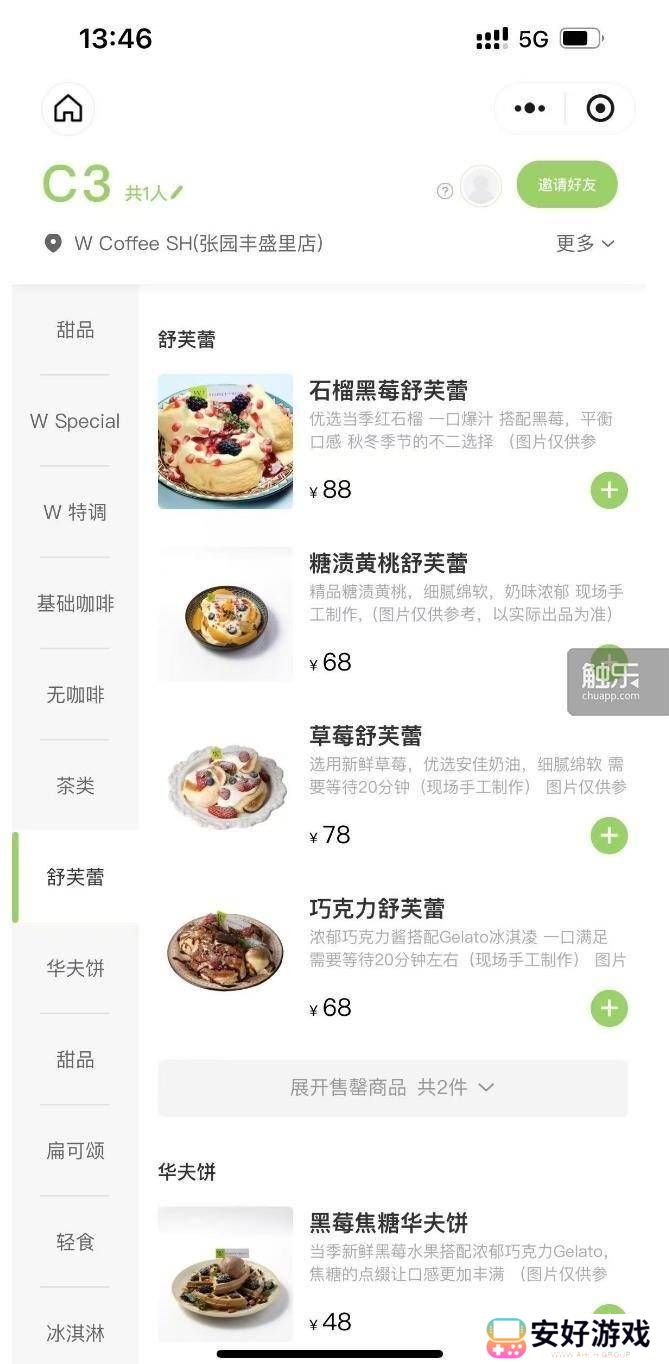
Task: Select the 无咖啡 category
Action: tap(75, 694)
